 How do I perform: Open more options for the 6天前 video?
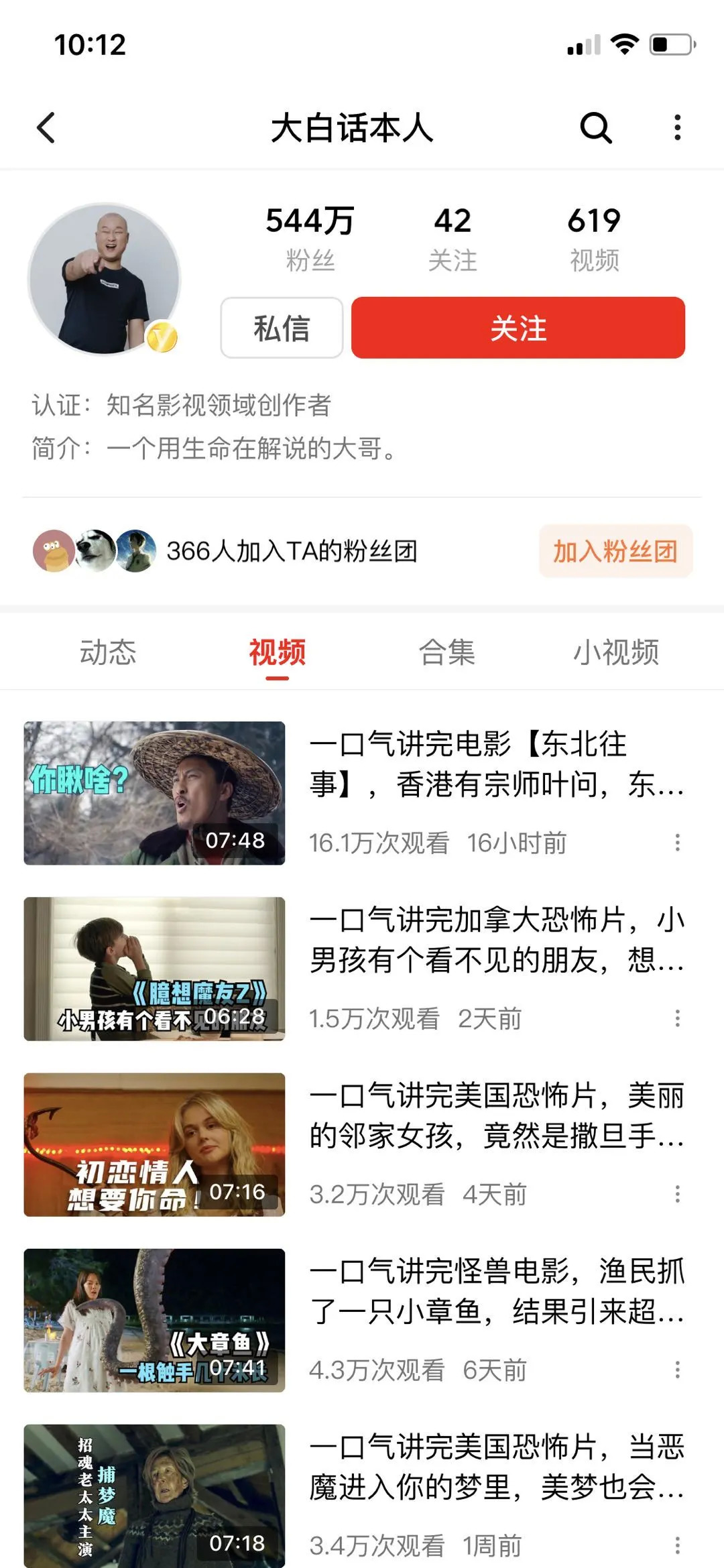tap(678, 1370)
